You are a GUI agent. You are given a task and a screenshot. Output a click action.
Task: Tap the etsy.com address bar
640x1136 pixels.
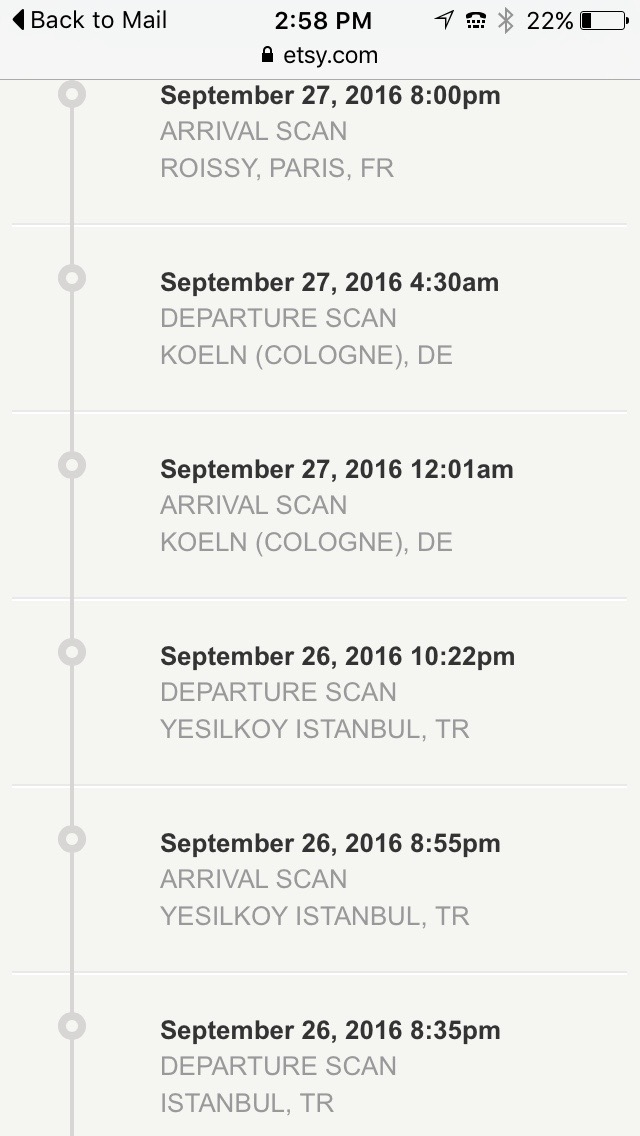320,55
